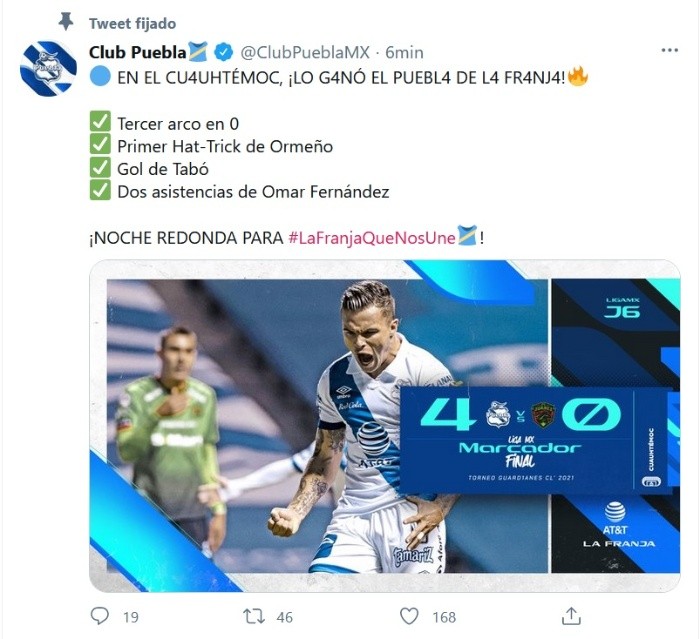Share the Club Puebla tweet
The width and height of the screenshot is (700, 639).
pos(571,616)
